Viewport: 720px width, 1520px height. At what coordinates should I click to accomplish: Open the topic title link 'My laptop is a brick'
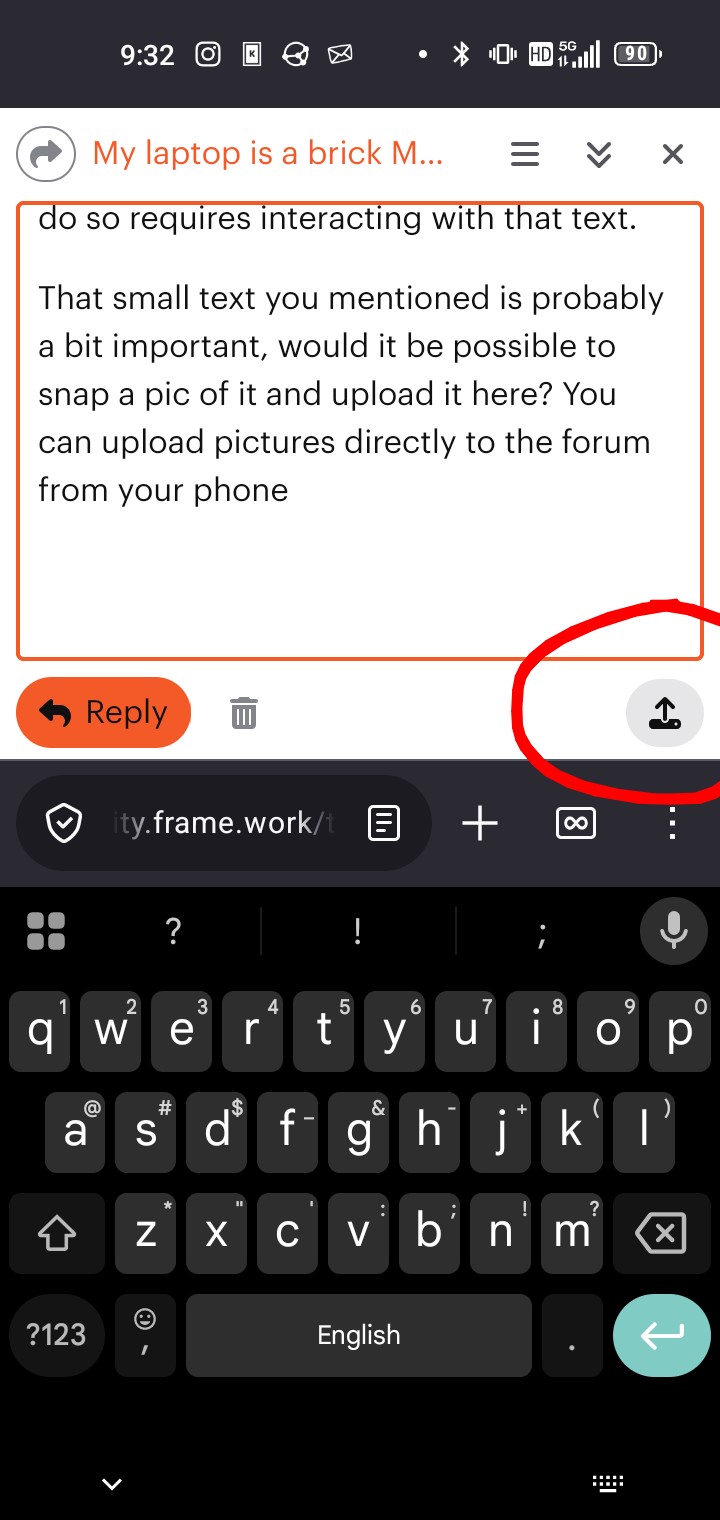pyautogui.click(x=267, y=154)
